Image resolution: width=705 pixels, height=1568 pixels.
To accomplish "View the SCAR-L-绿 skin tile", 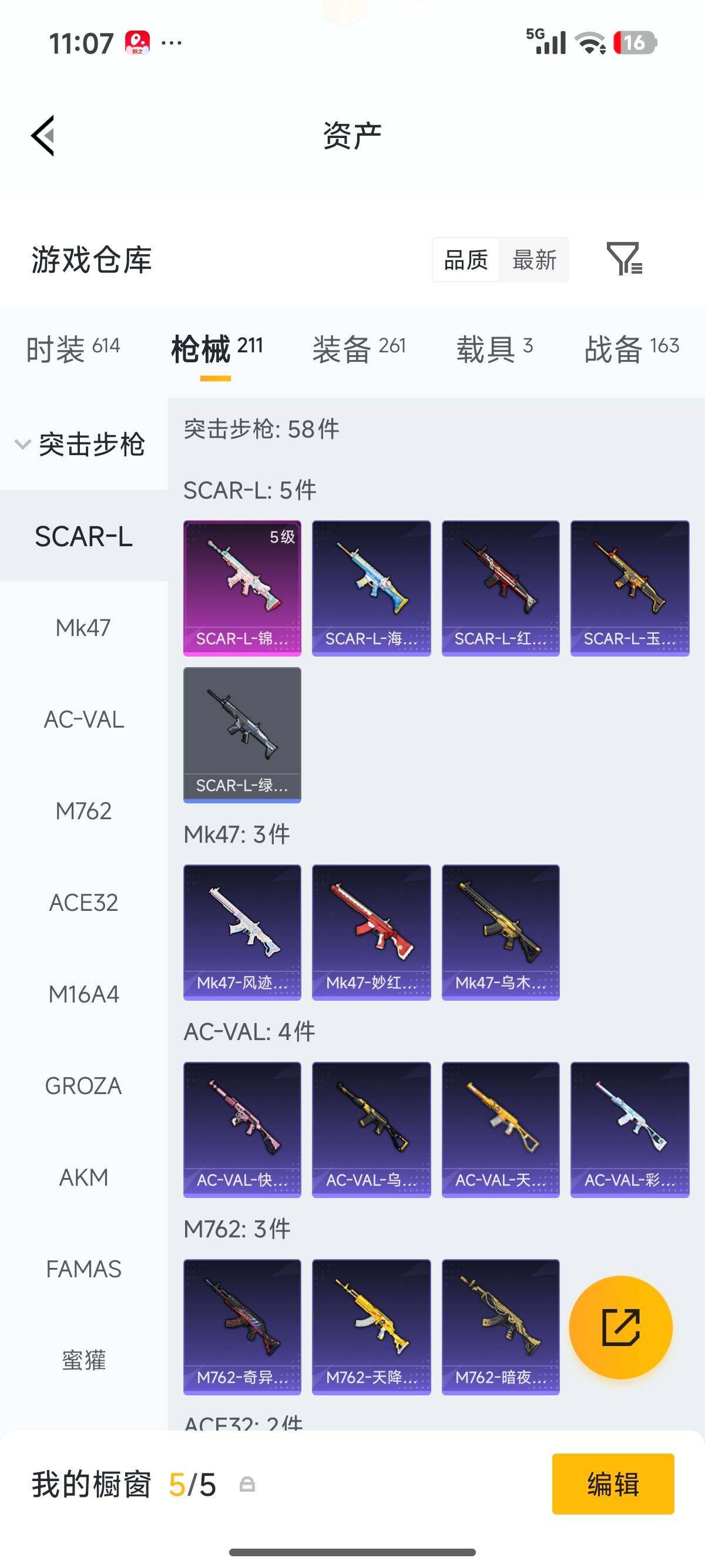I will (x=242, y=735).
